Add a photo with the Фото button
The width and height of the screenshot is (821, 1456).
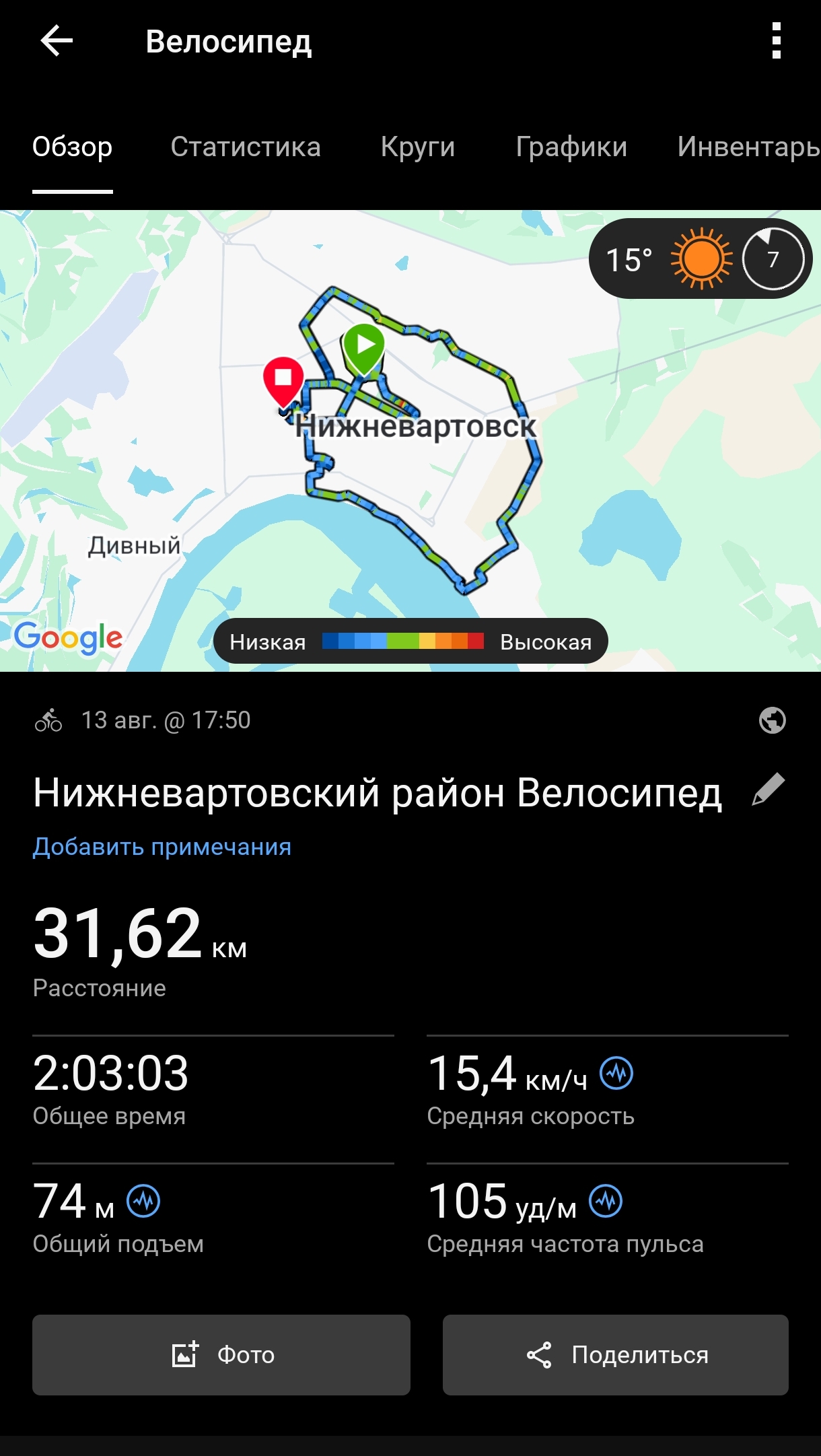coord(221,1355)
